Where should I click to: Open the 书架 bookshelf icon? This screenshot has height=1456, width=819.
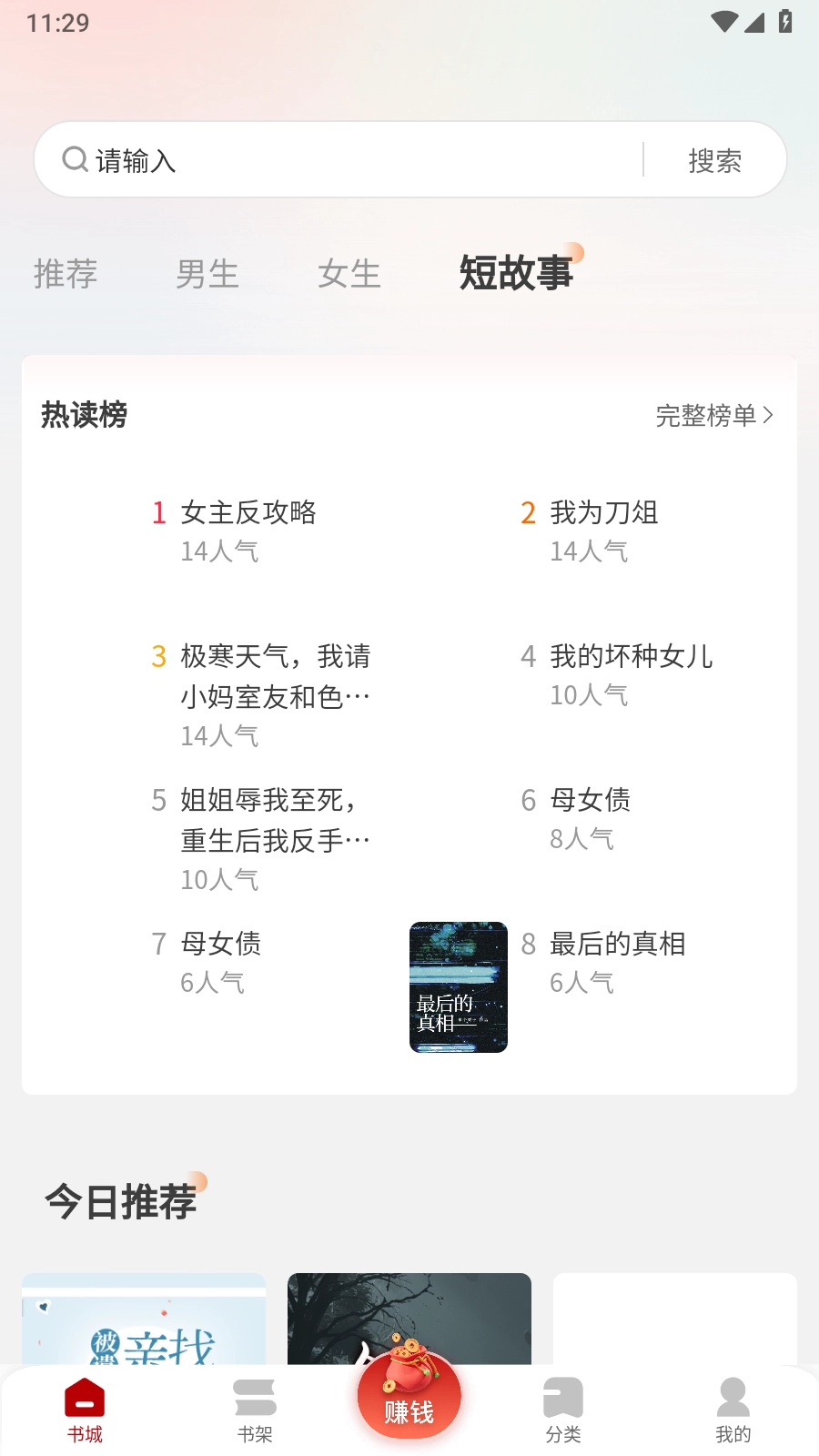pyautogui.click(x=256, y=1395)
